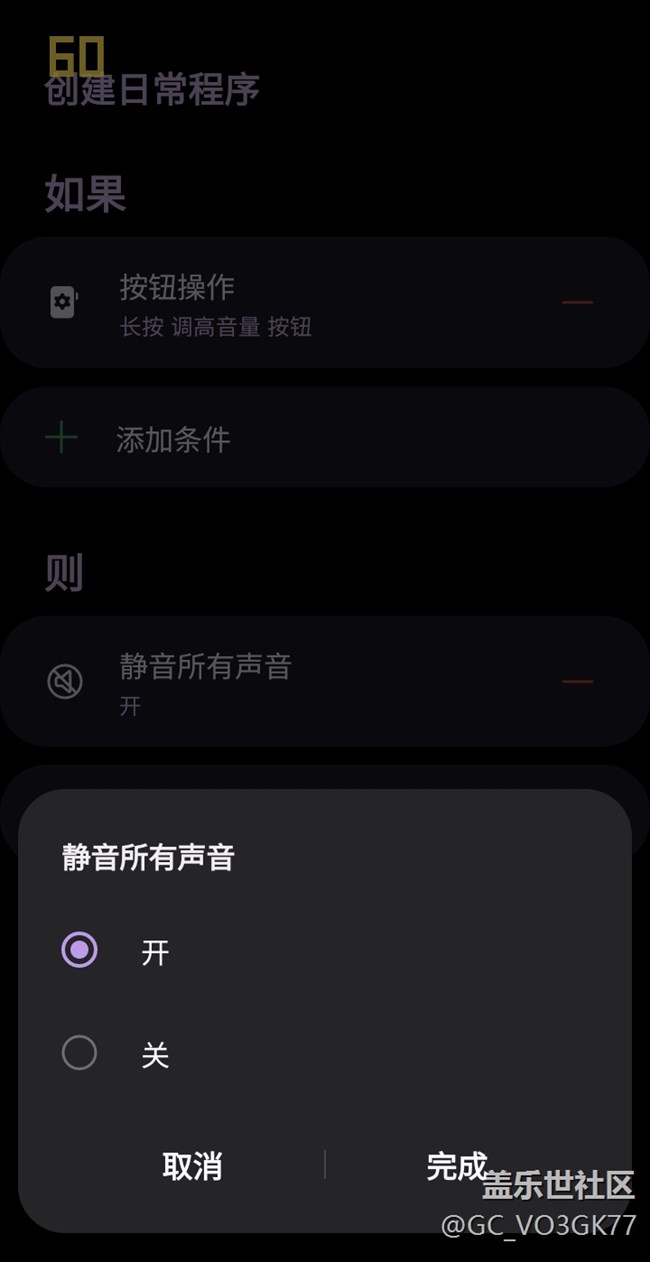Screen dimensions: 650x1262
Task: Confirm with the 完成 button
Action: click(x=456, y=1166)
